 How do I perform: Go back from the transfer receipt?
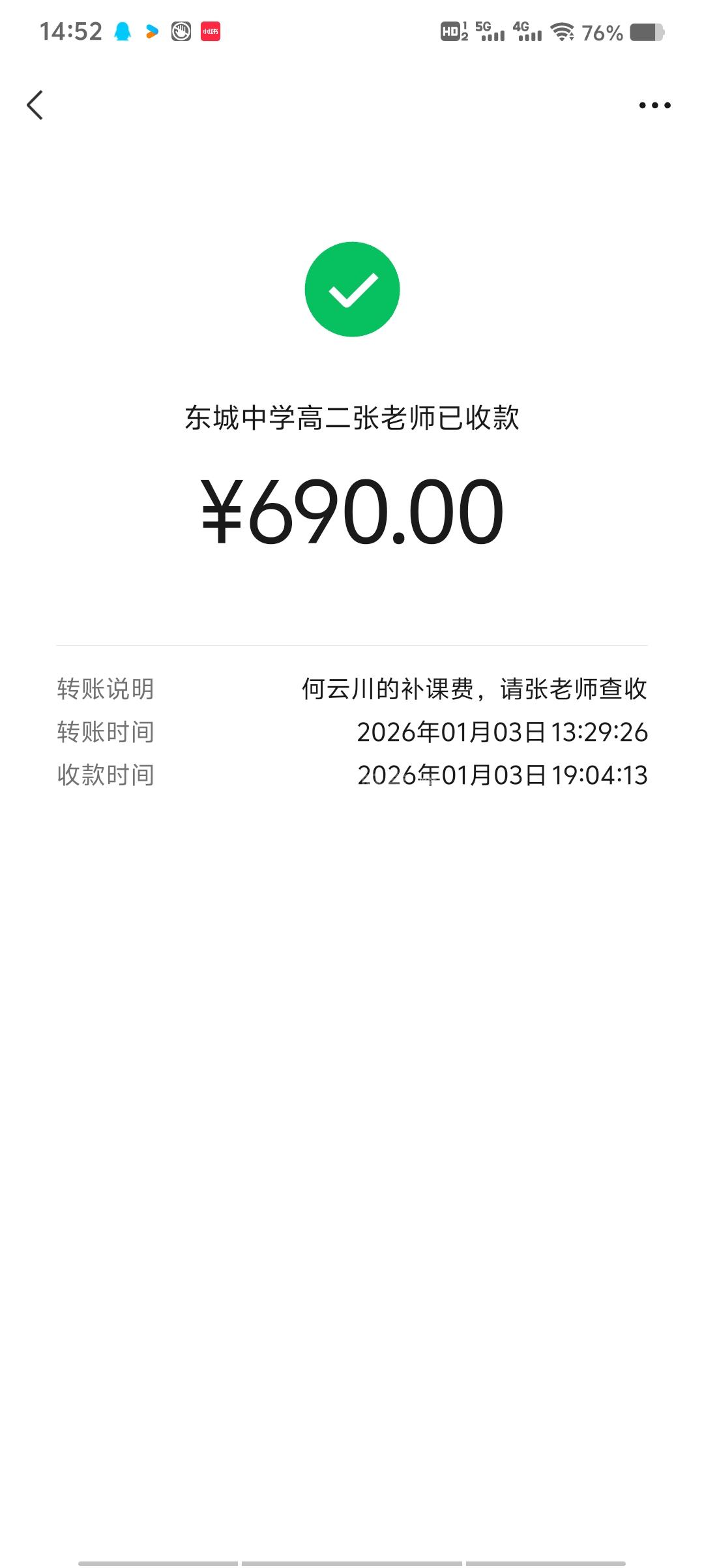click(35, 105)
